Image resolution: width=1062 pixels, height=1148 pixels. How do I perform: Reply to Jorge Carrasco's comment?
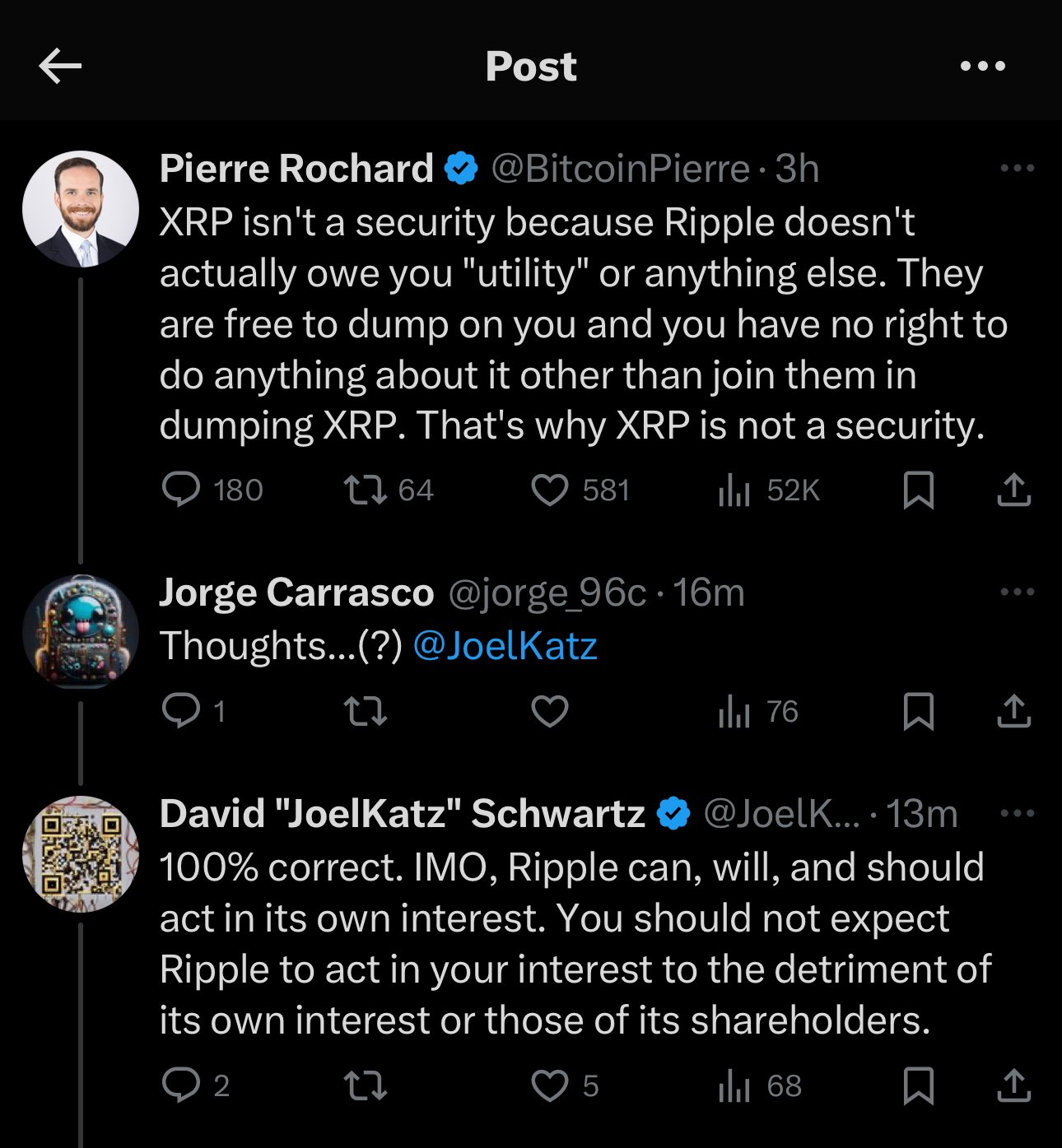point(183,713)
